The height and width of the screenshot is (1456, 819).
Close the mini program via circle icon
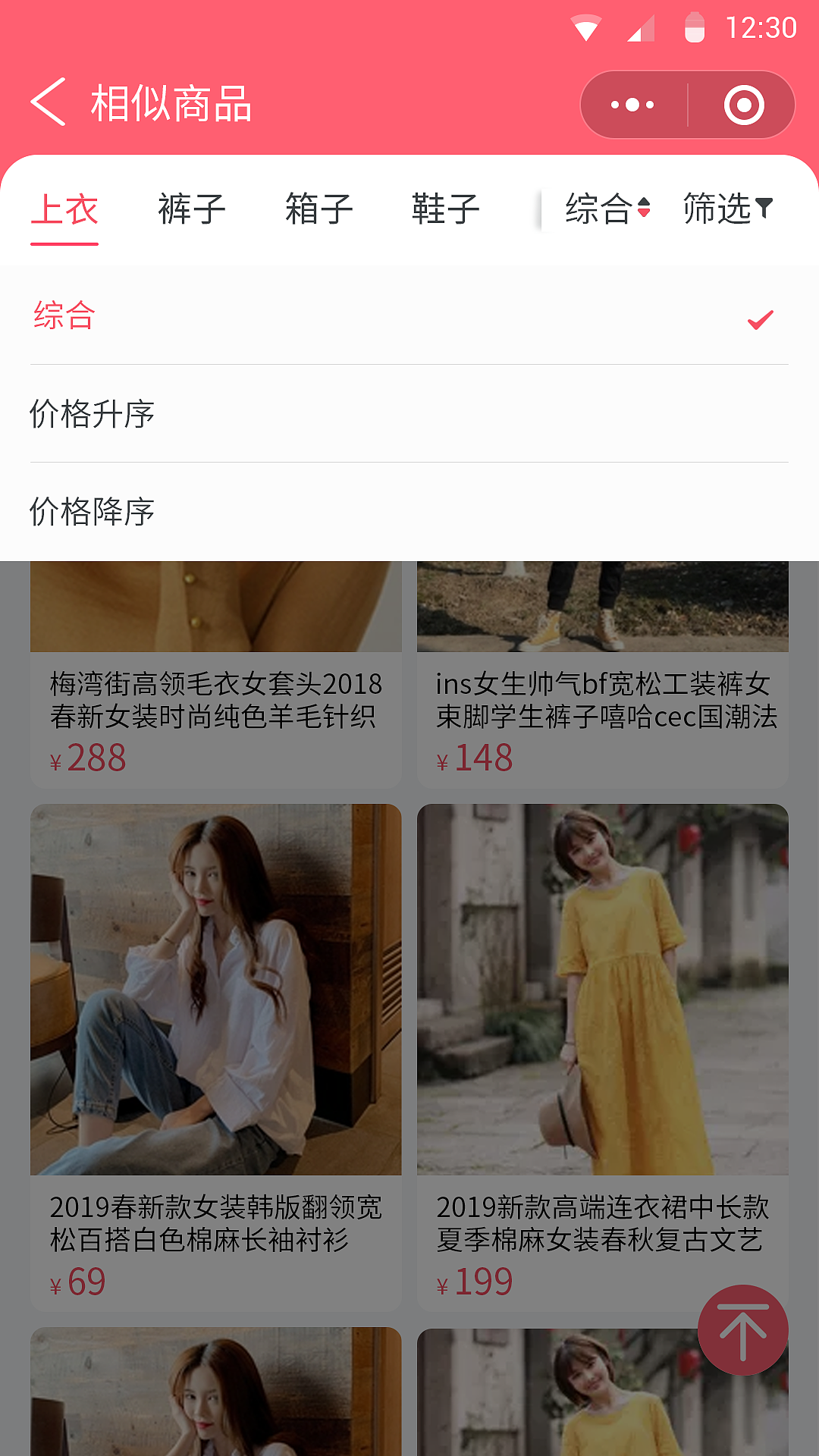click(x=743, y=105)
